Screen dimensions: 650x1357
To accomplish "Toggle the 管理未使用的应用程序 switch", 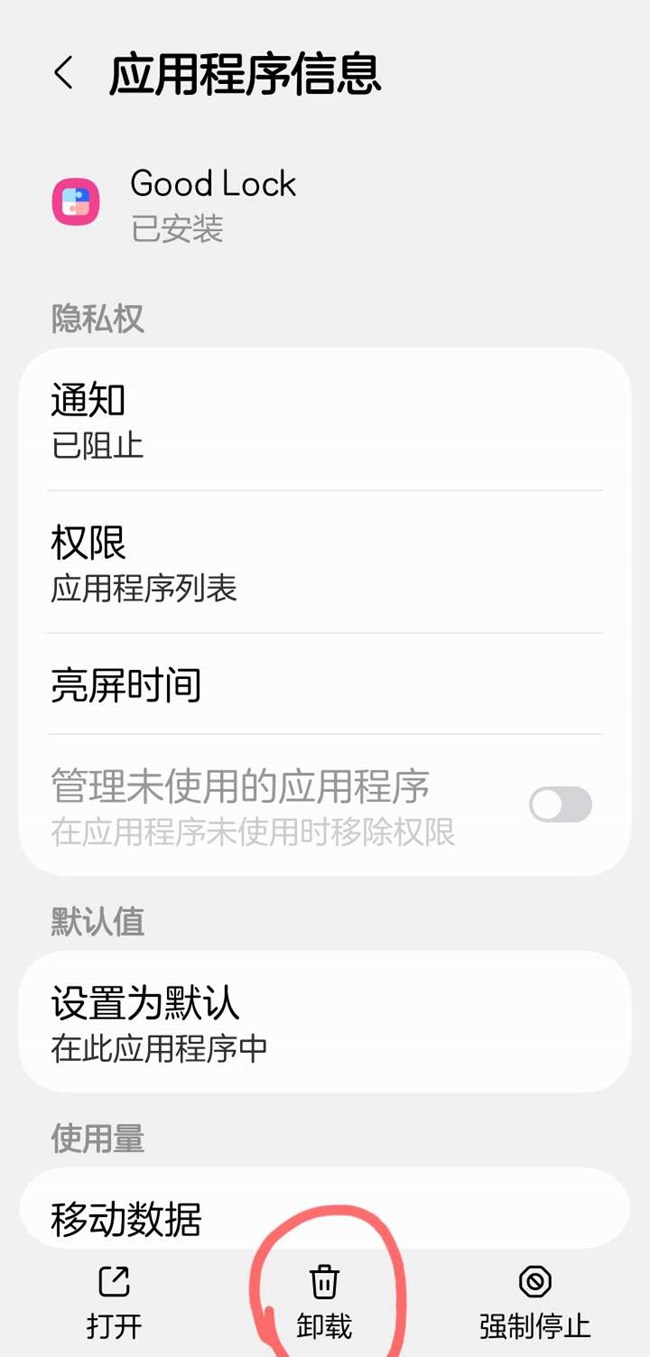I will [560, 804].
